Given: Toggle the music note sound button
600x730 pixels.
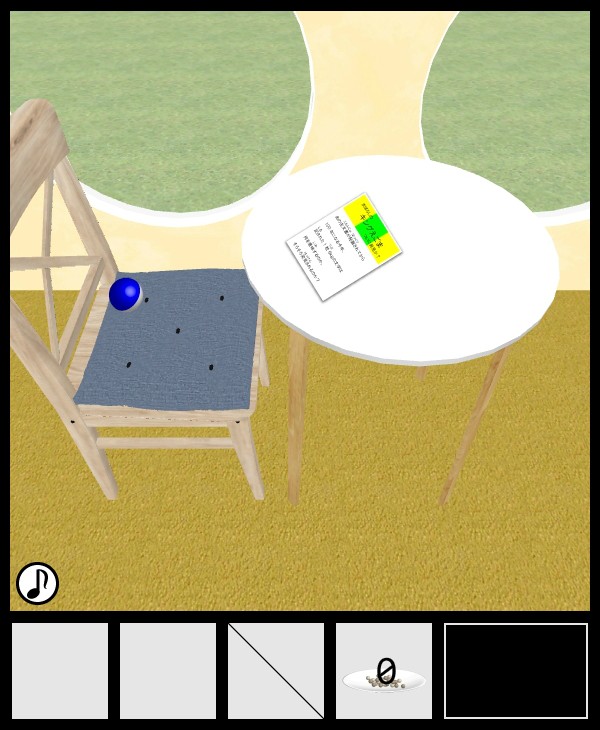Looking at the screenshot, I should pyautogui.click(x=37, y=583).
